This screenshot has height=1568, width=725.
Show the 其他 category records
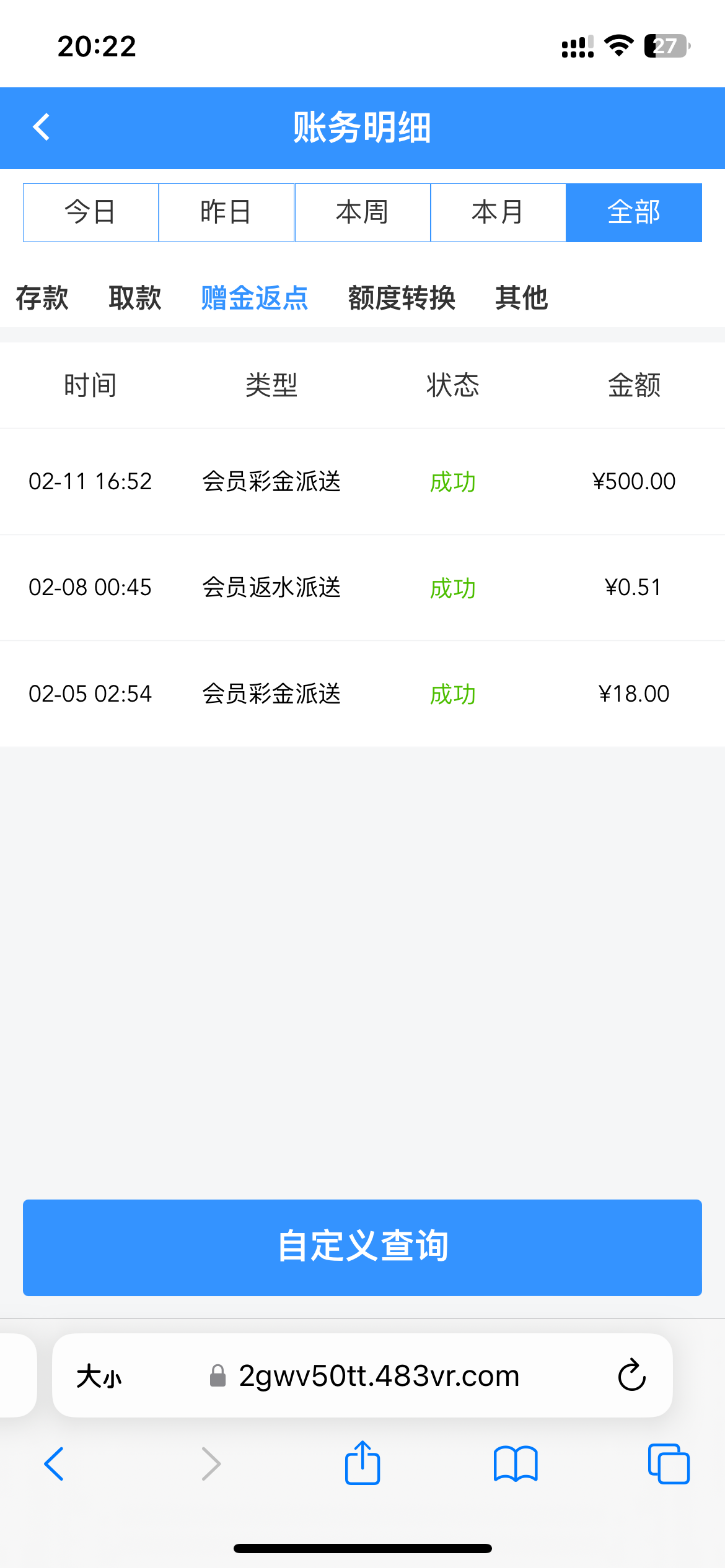click(x=522, y=298)
